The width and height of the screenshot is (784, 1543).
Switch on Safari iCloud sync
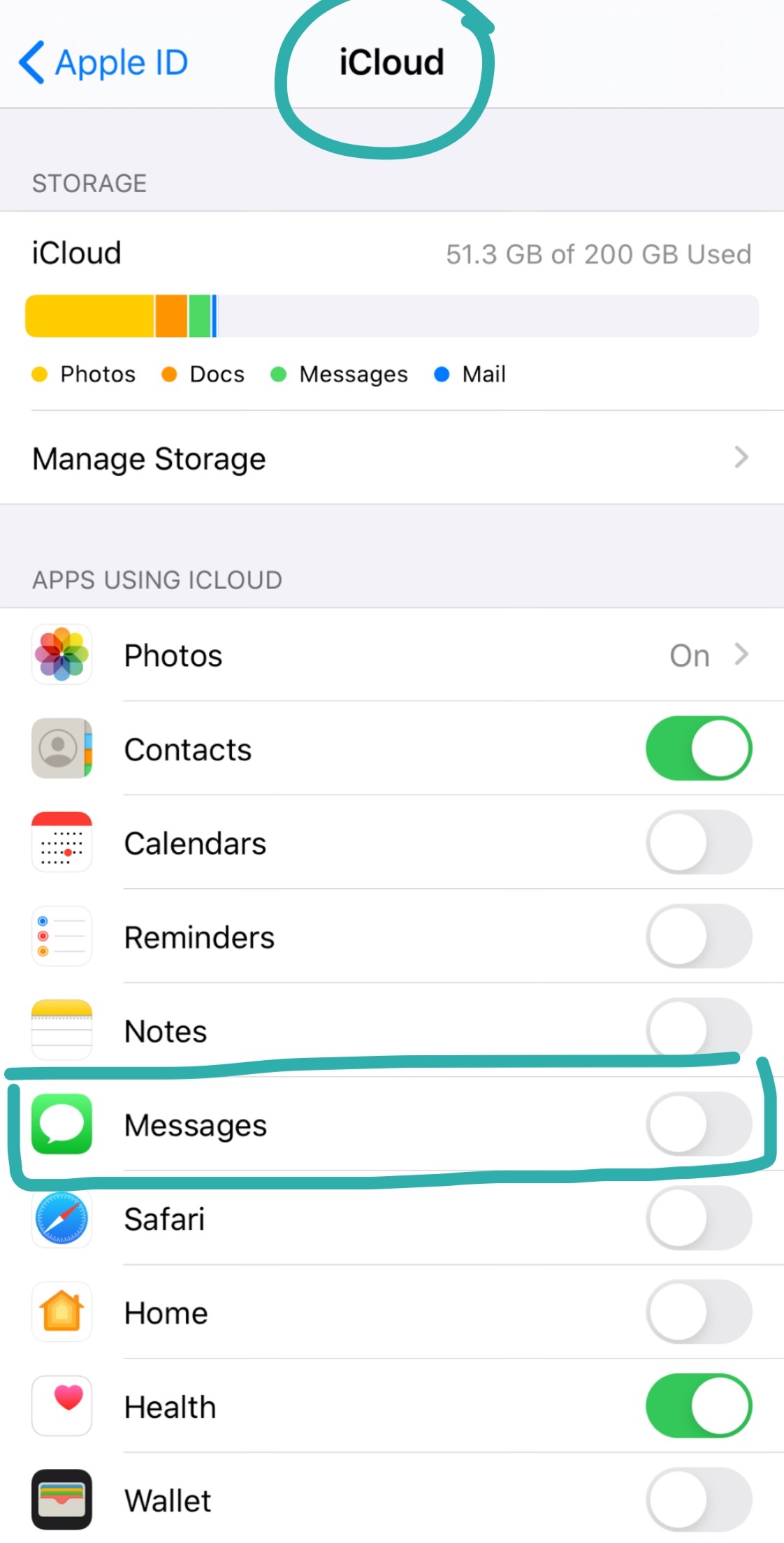point(698,1218)
